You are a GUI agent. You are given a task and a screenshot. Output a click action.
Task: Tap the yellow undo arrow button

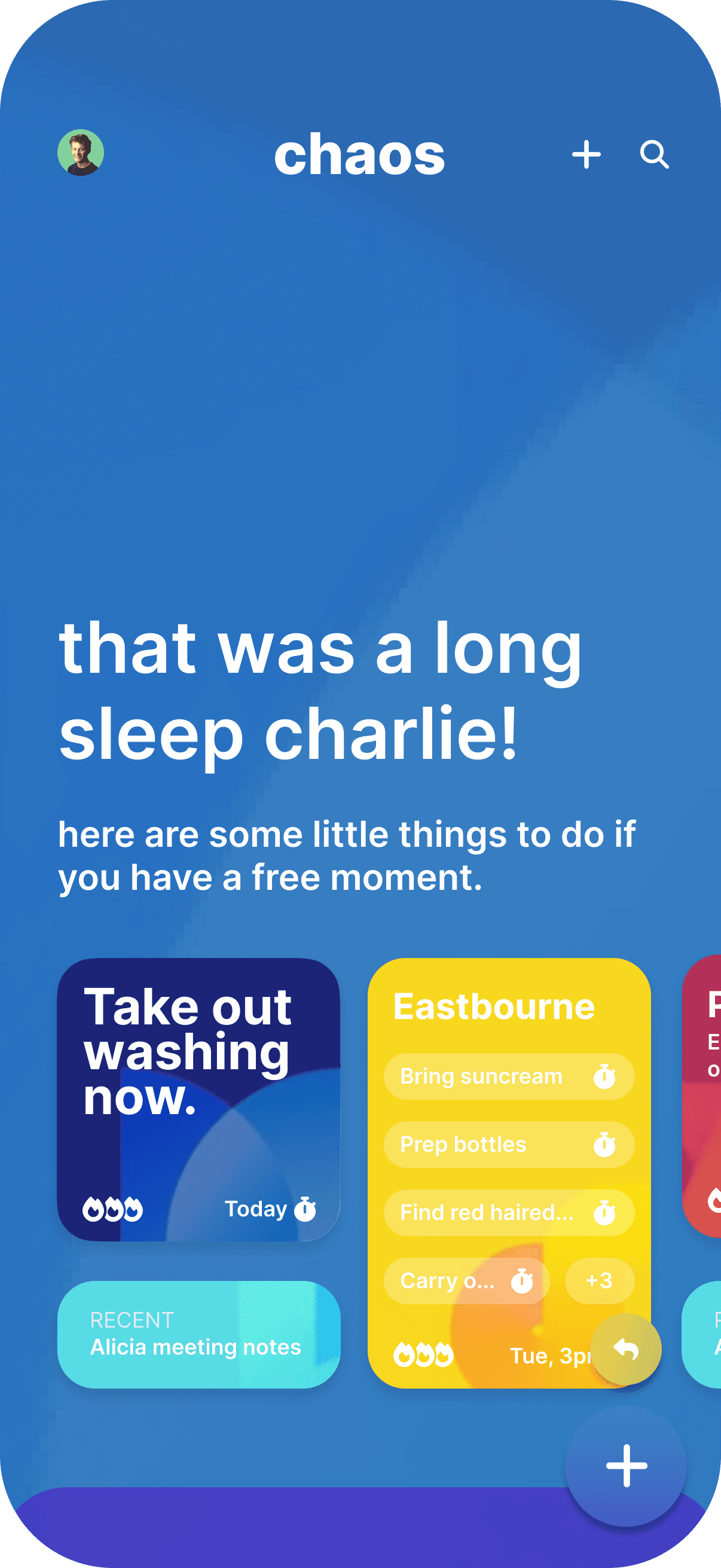(625, 1349)
